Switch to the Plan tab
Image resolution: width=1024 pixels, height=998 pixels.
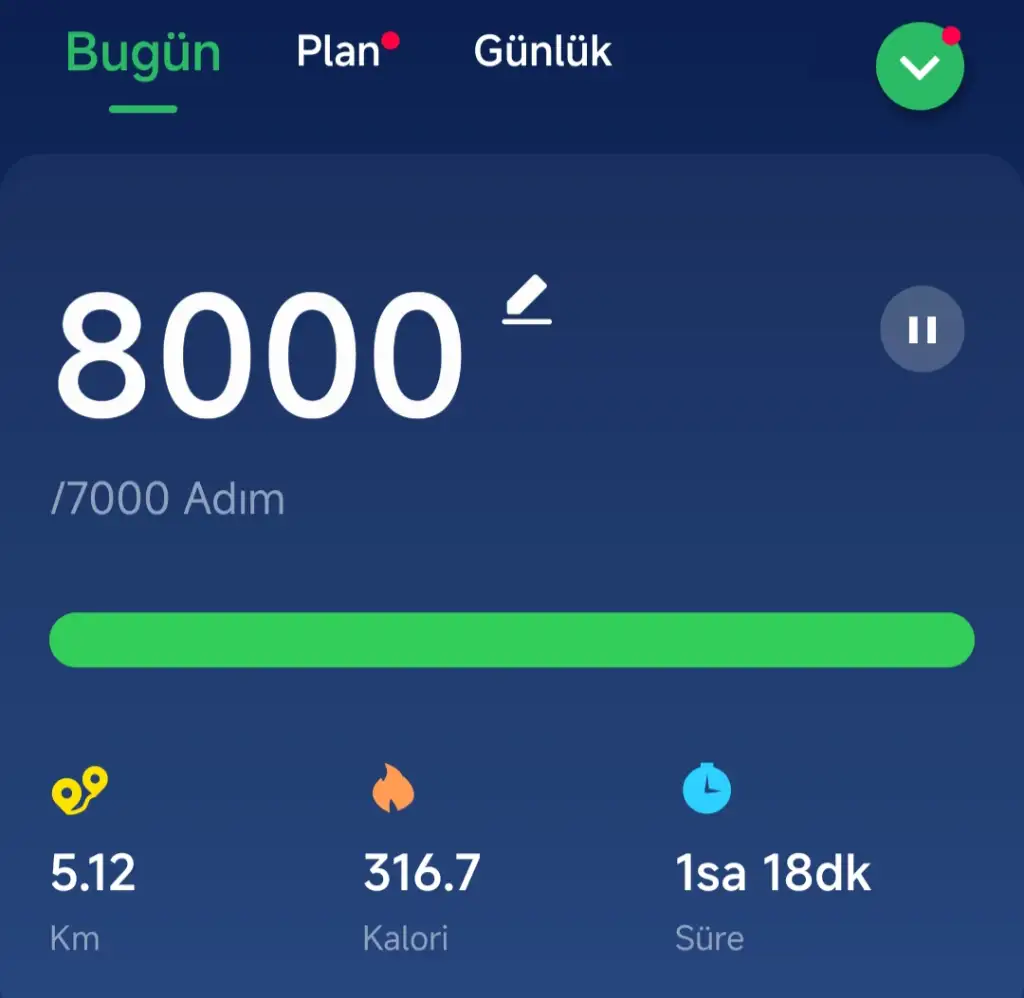point(338,52)
